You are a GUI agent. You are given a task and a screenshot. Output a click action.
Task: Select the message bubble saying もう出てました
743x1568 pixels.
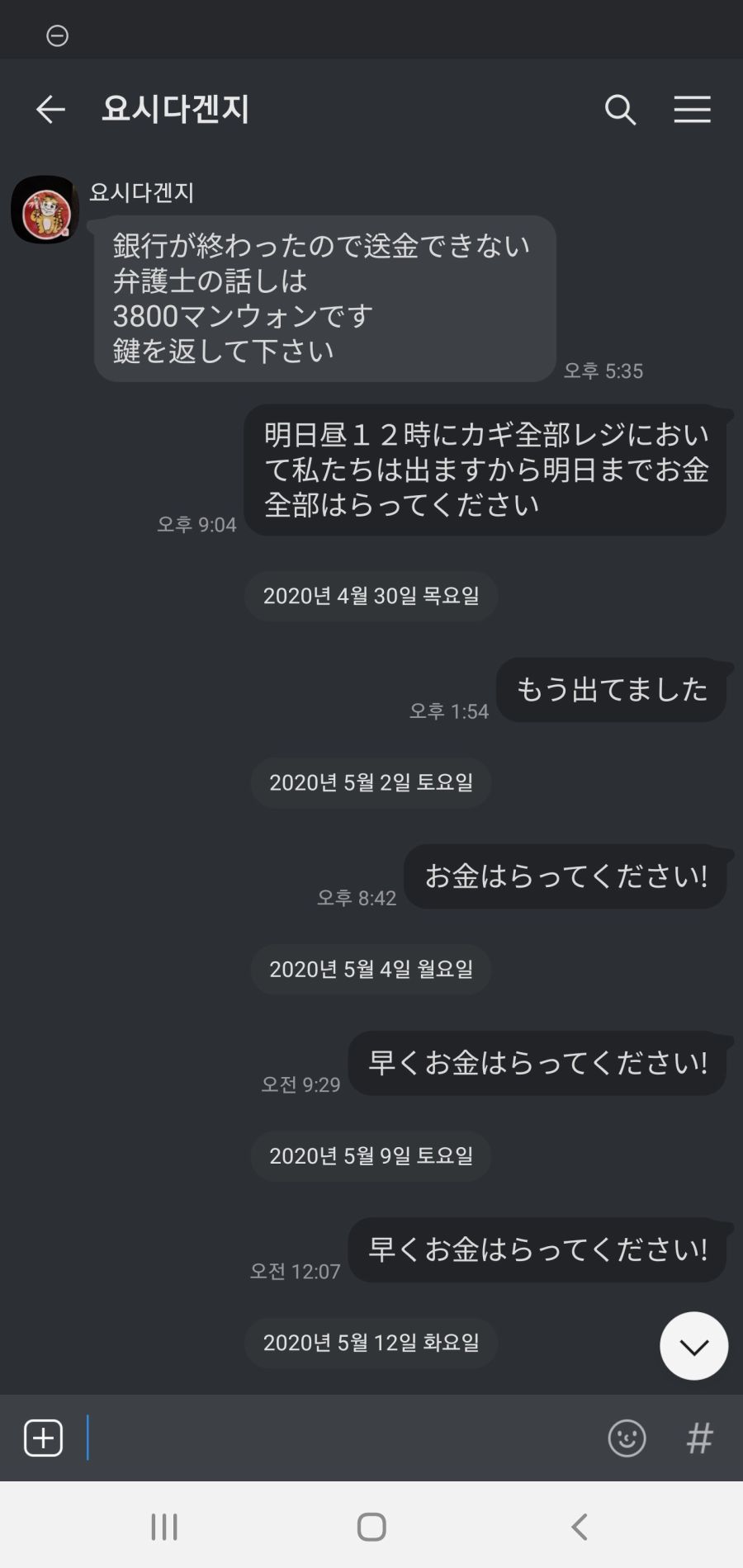(611, 690)
